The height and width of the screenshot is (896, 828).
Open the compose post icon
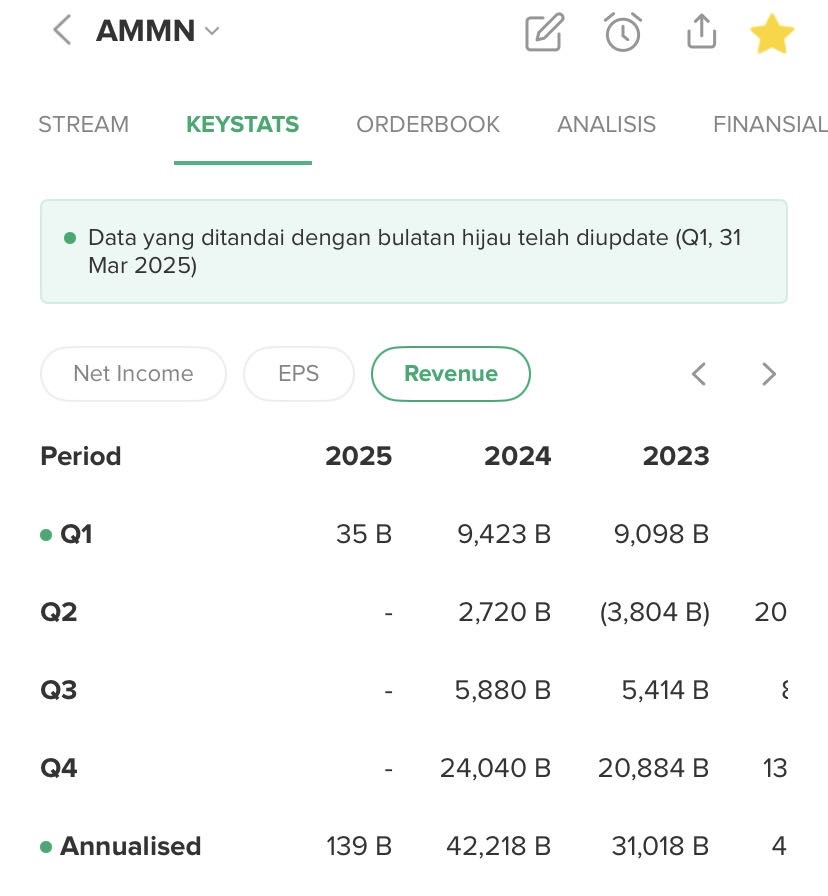click(543, 31)
